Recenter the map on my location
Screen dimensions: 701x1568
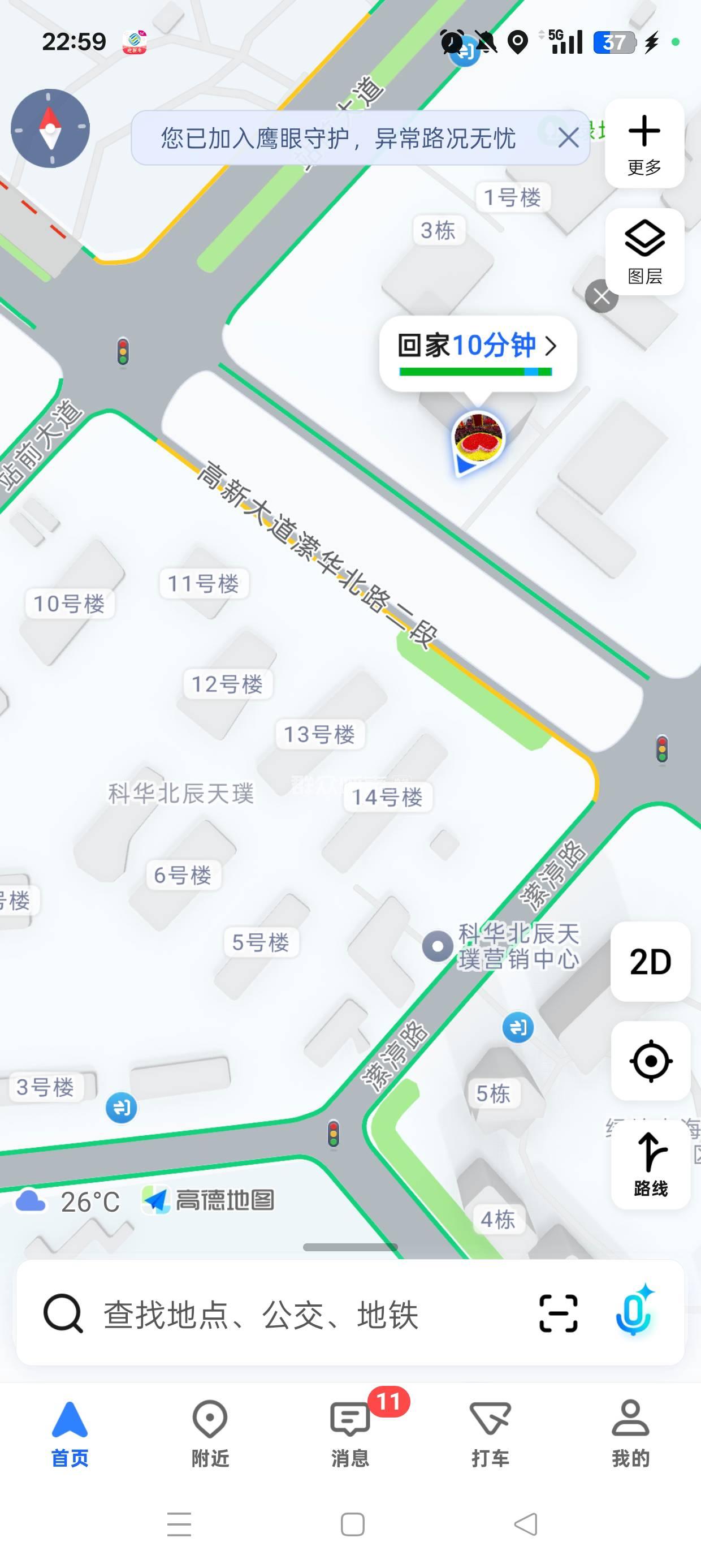(650, 1061)
